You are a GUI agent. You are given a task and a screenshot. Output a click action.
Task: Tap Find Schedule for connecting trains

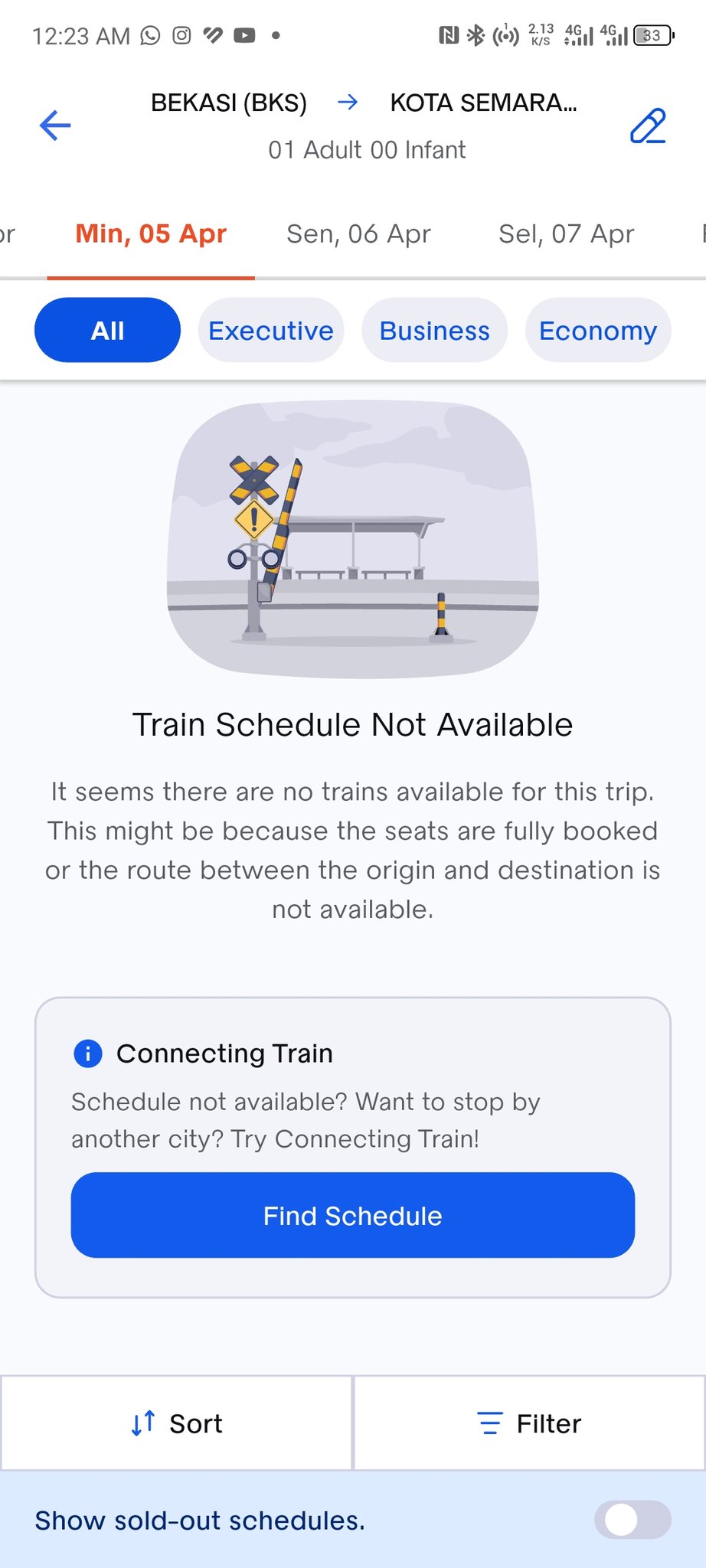pos(352,1215)
